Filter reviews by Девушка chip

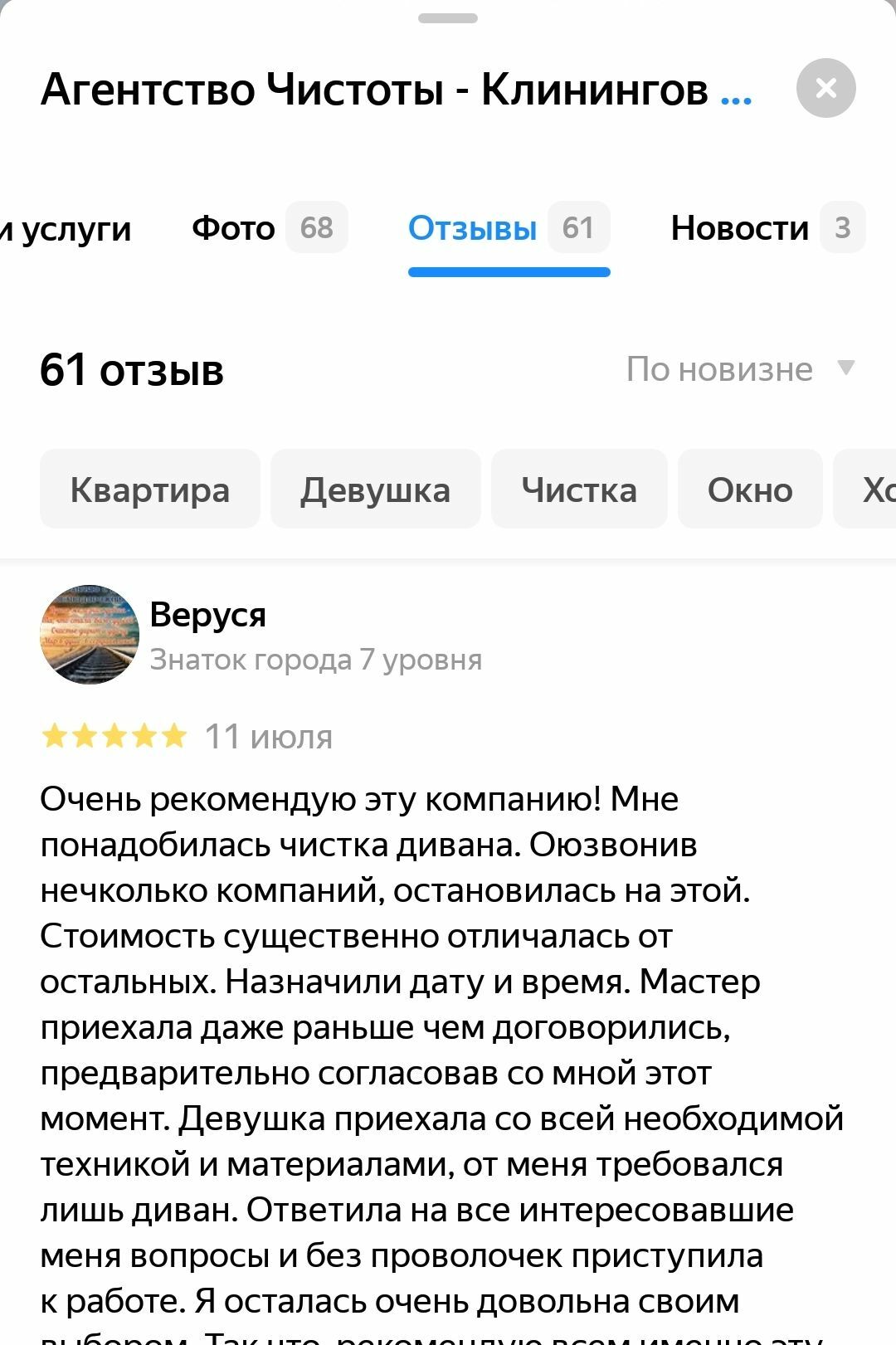click(375, 490)
